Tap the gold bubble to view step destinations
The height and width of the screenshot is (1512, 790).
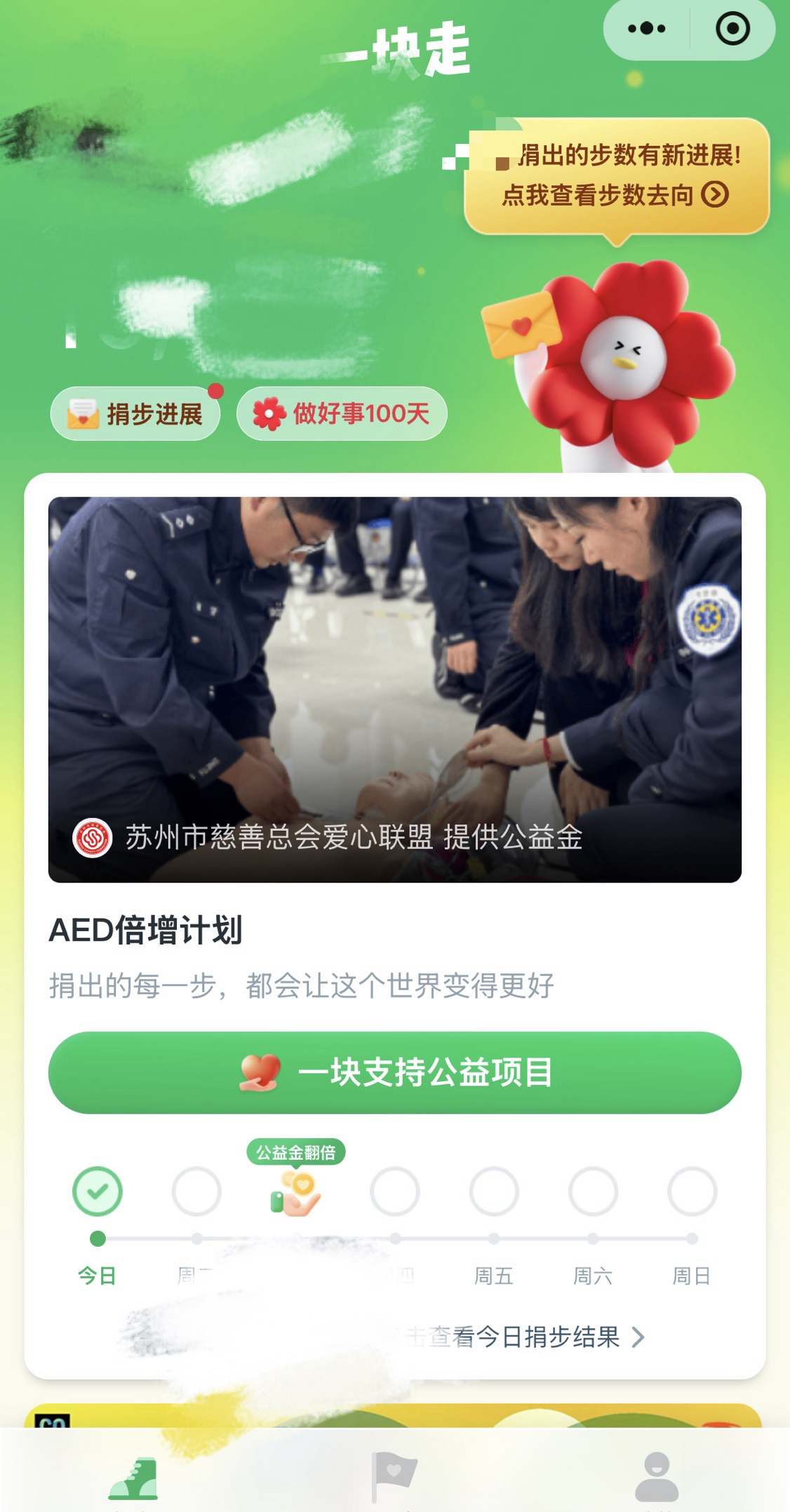tap(617, 176)
